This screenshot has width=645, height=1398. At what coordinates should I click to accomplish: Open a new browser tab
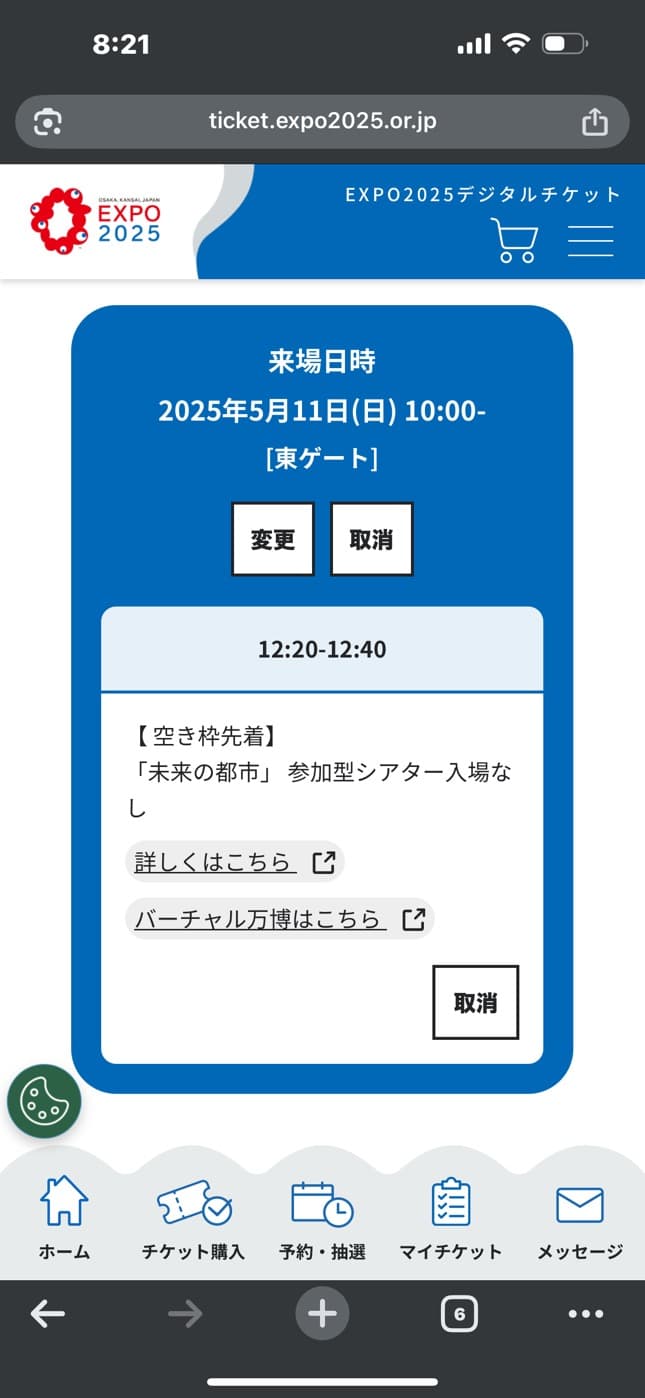[322, 1314]
